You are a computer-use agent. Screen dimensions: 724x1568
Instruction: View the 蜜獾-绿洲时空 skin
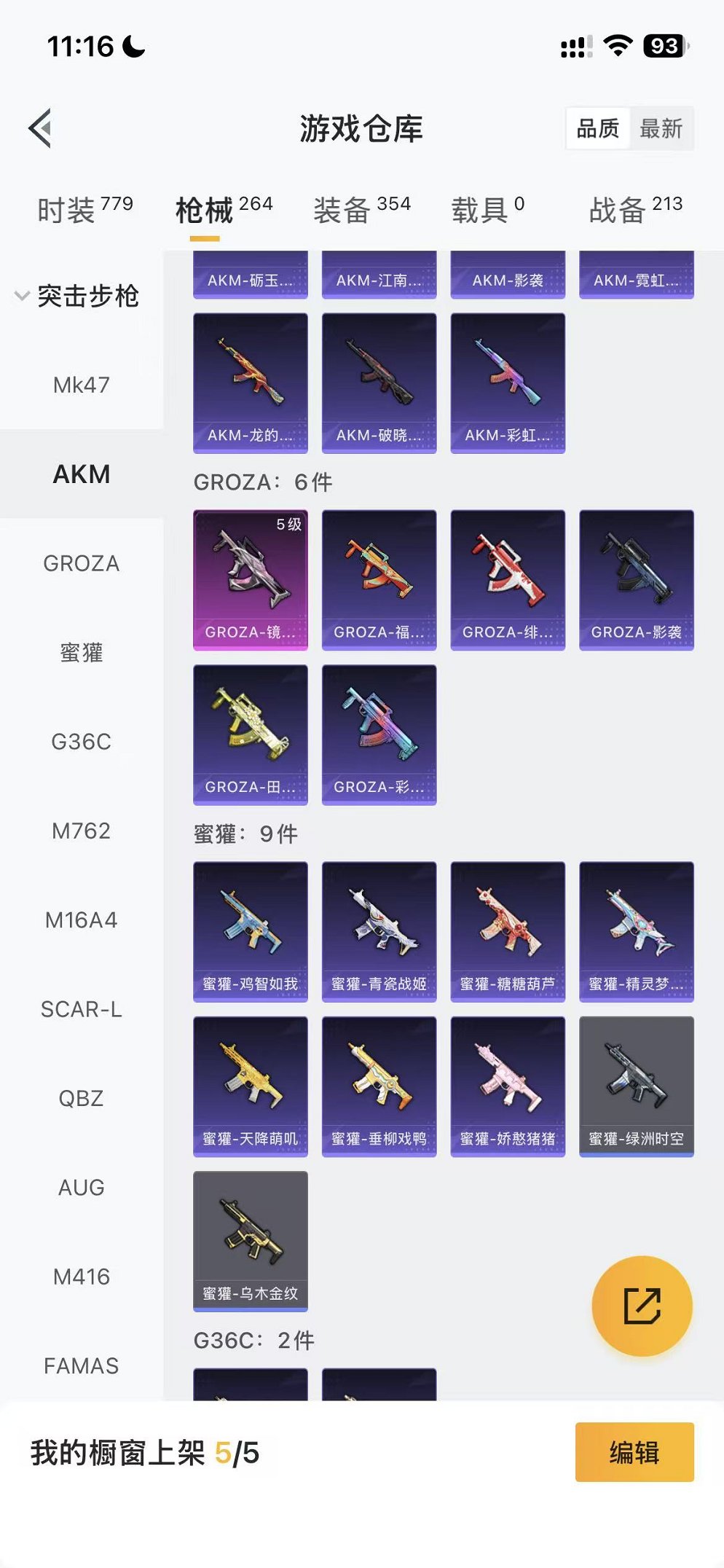point(636,1086)
